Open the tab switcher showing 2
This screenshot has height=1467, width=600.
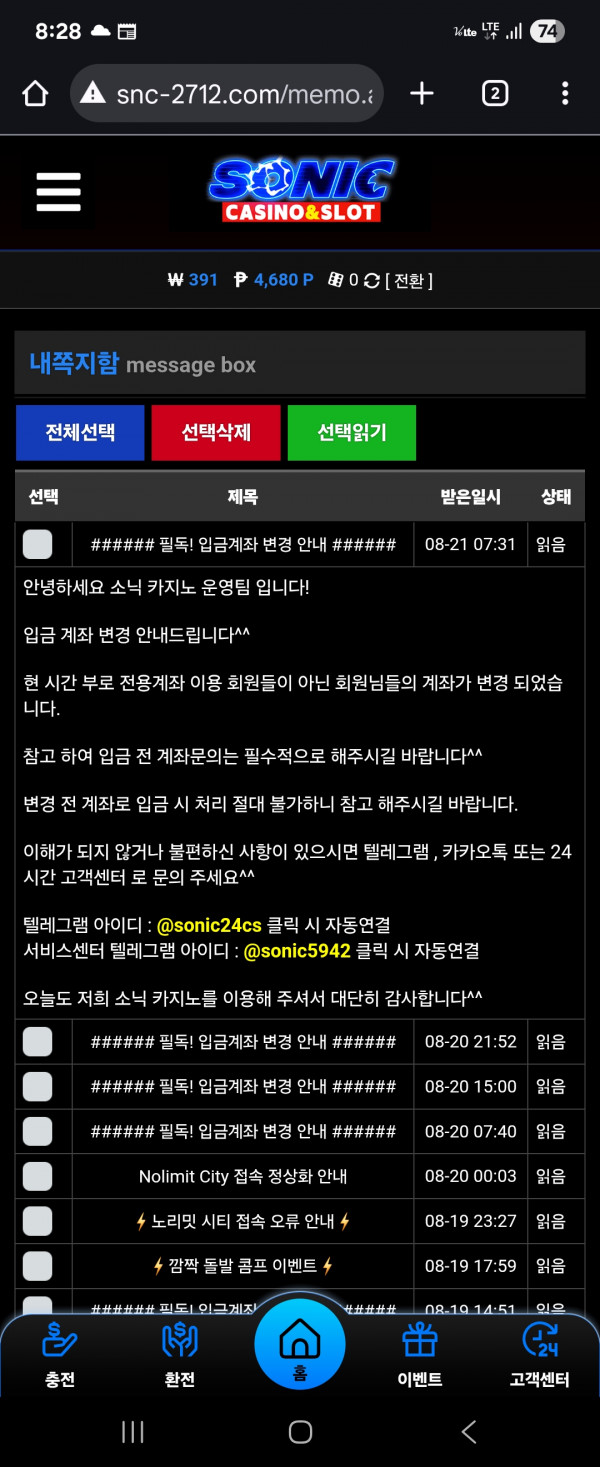point(494,94)
